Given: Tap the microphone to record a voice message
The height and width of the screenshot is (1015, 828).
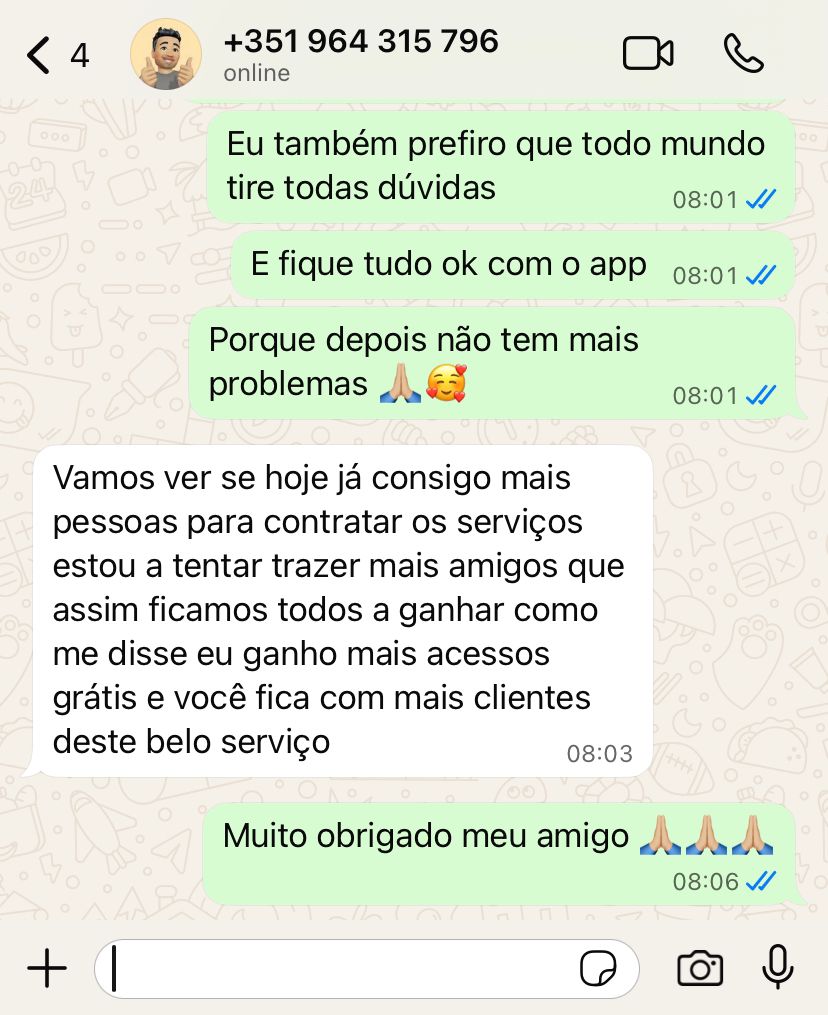Looking at the screenshot, I should tap(777, 967).
